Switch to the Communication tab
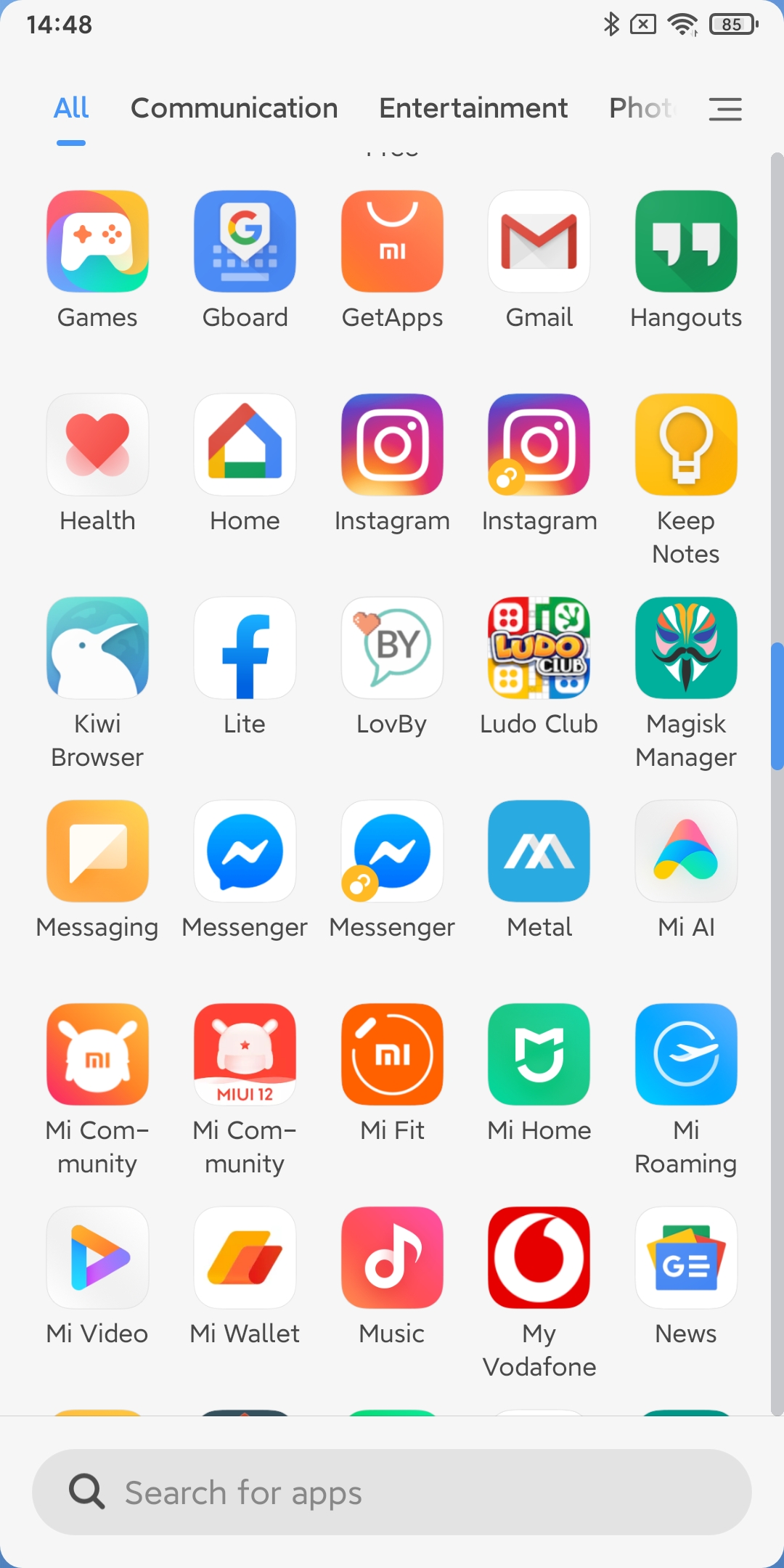 (x=234, y=108)
